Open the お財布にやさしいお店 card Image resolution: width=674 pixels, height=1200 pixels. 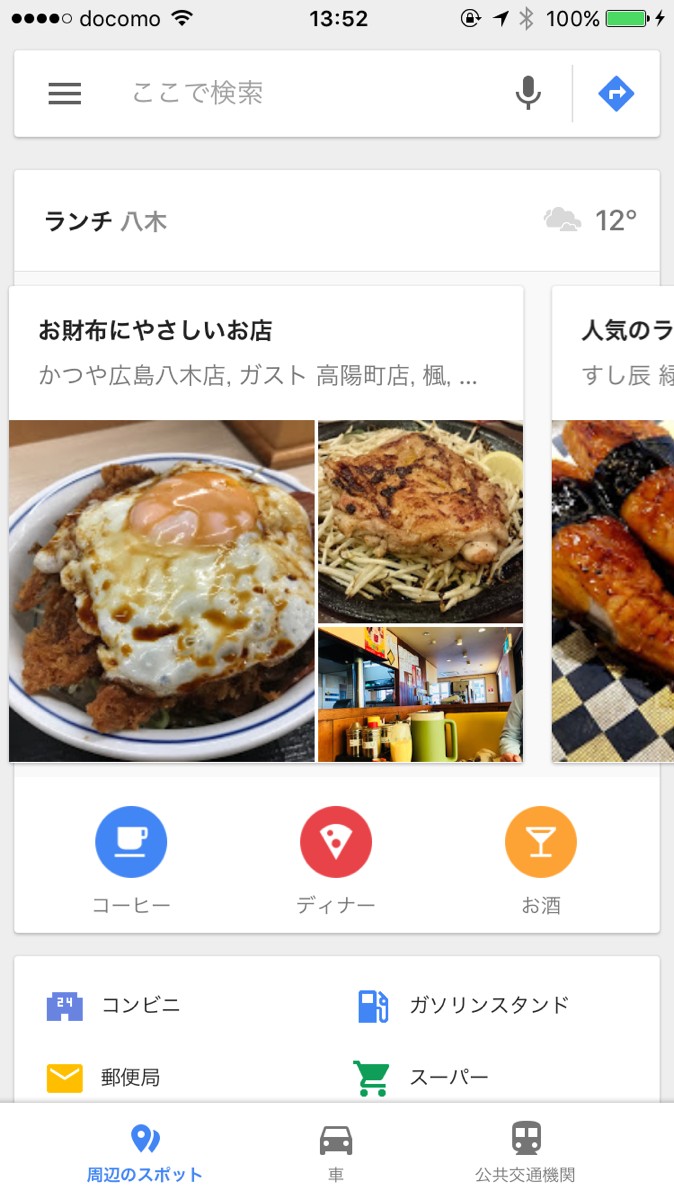click(x=265, y=525)
